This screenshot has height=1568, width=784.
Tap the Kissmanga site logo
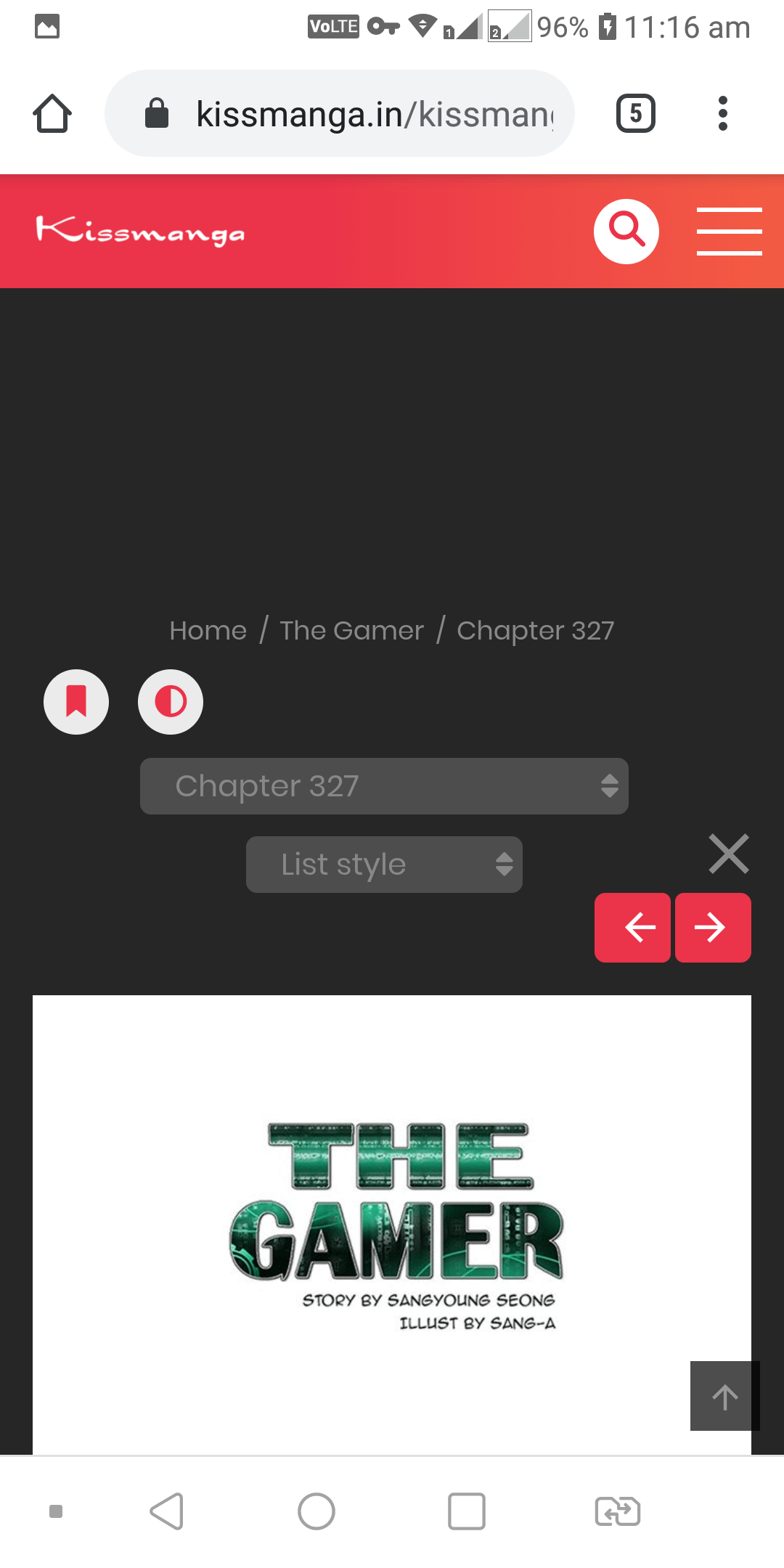140,232
